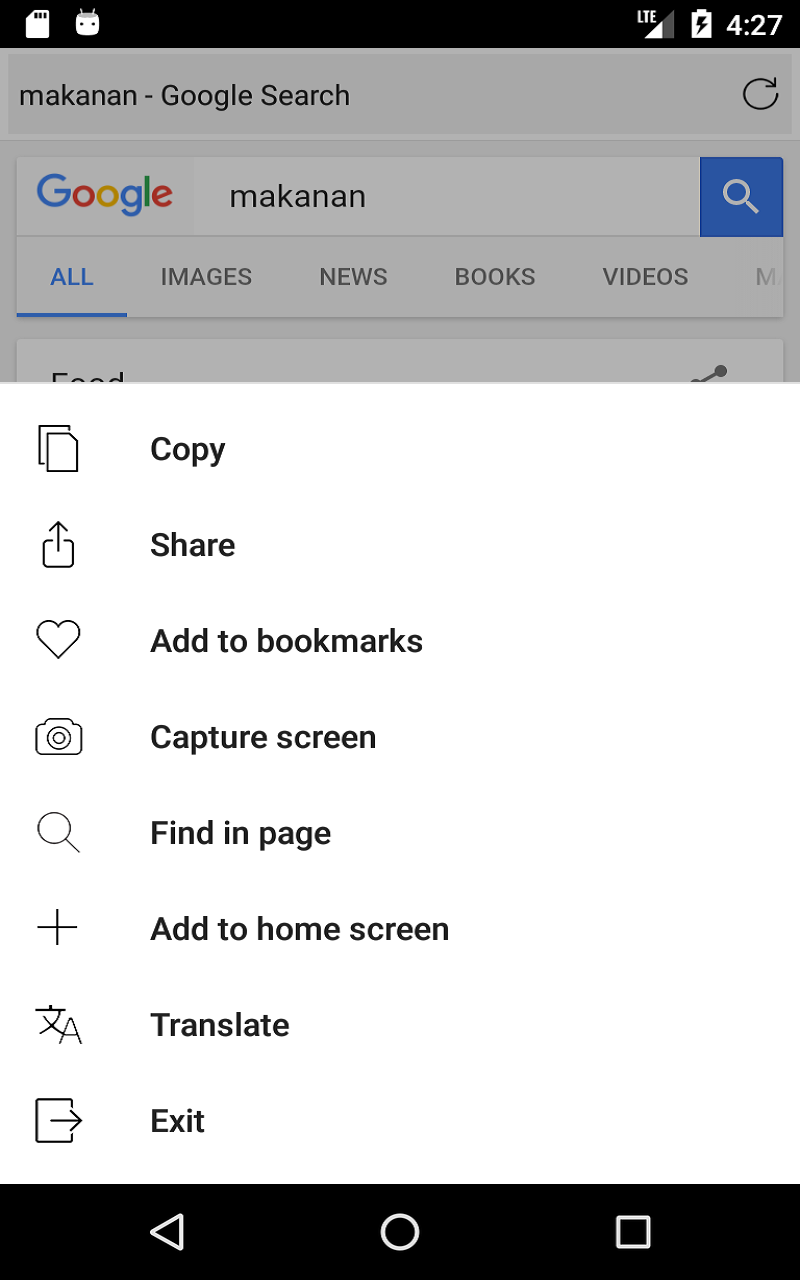Click the Exit door icon
800x1280 pixels.
point(57,1120)
